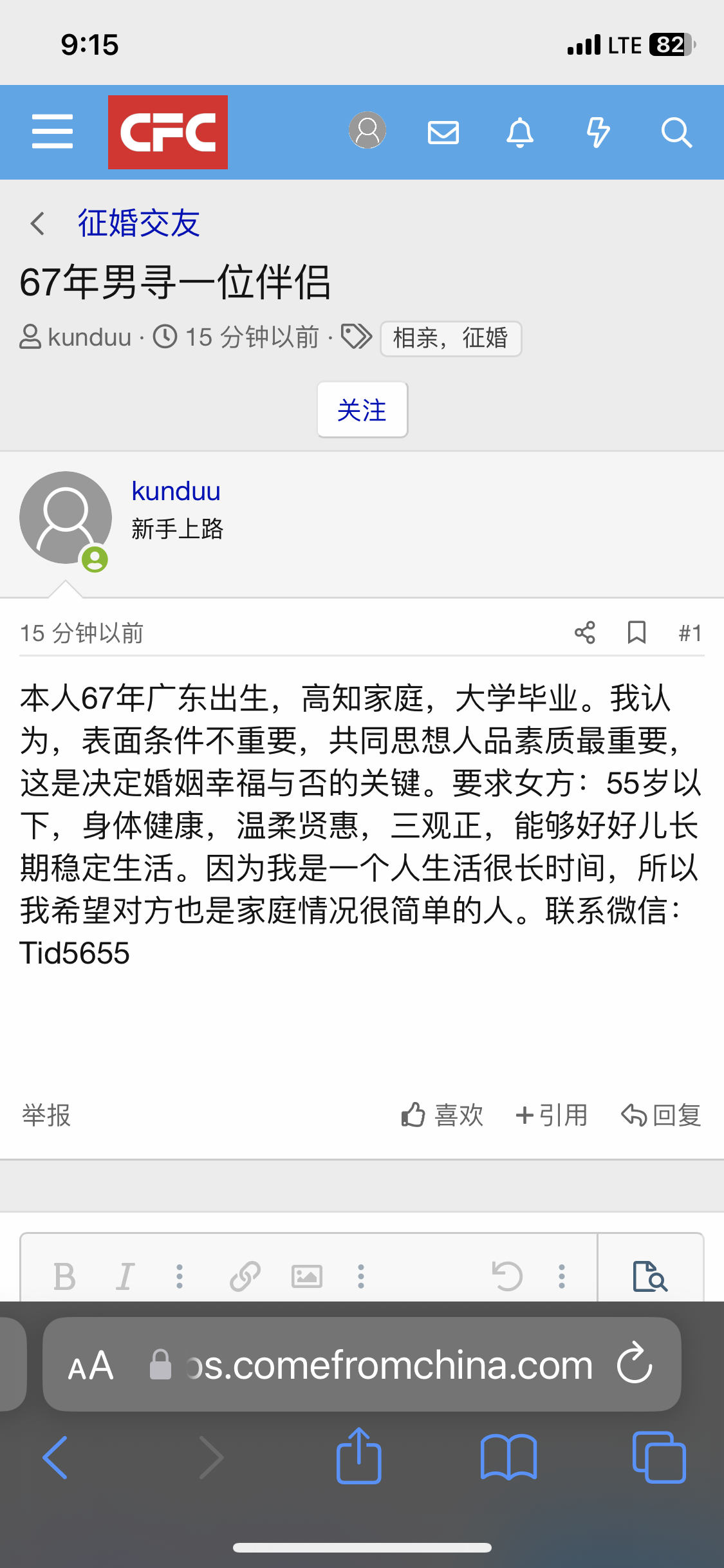Open the hamburger navigation menu
Screen dimensions: 724x1568
pyautogui.click(x=52, y=132)
